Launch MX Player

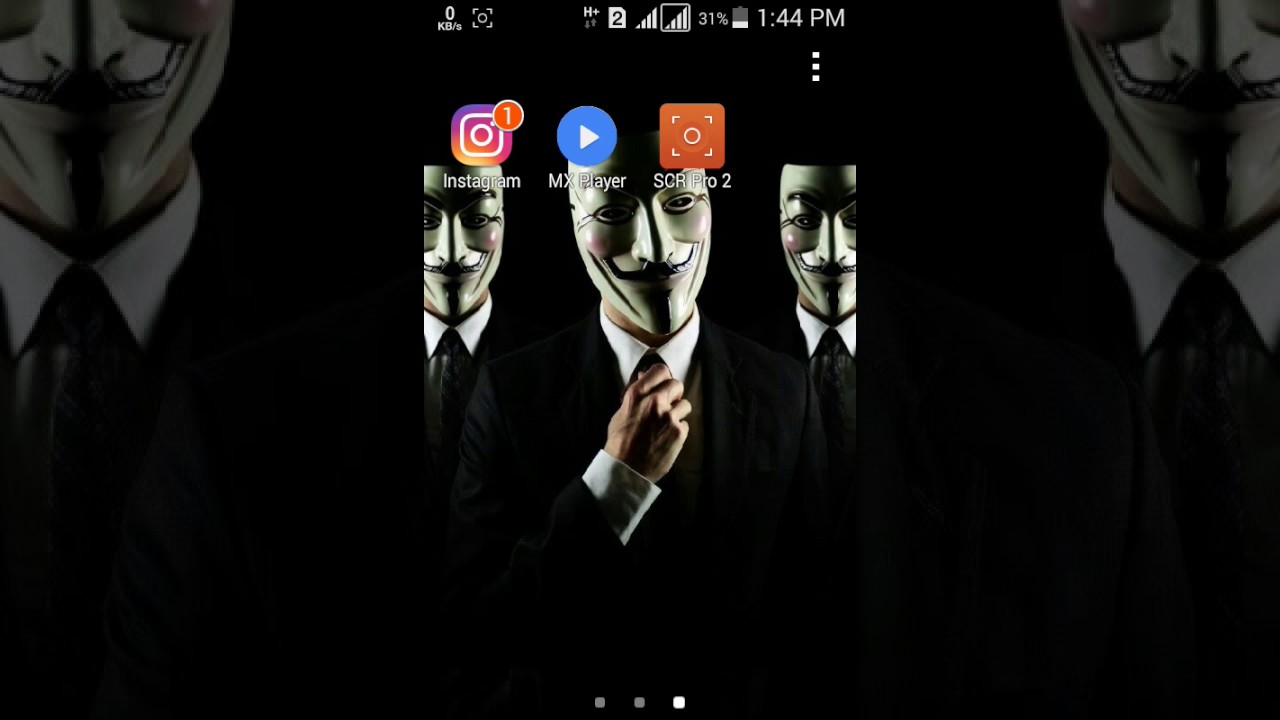(x=587, y=137)
